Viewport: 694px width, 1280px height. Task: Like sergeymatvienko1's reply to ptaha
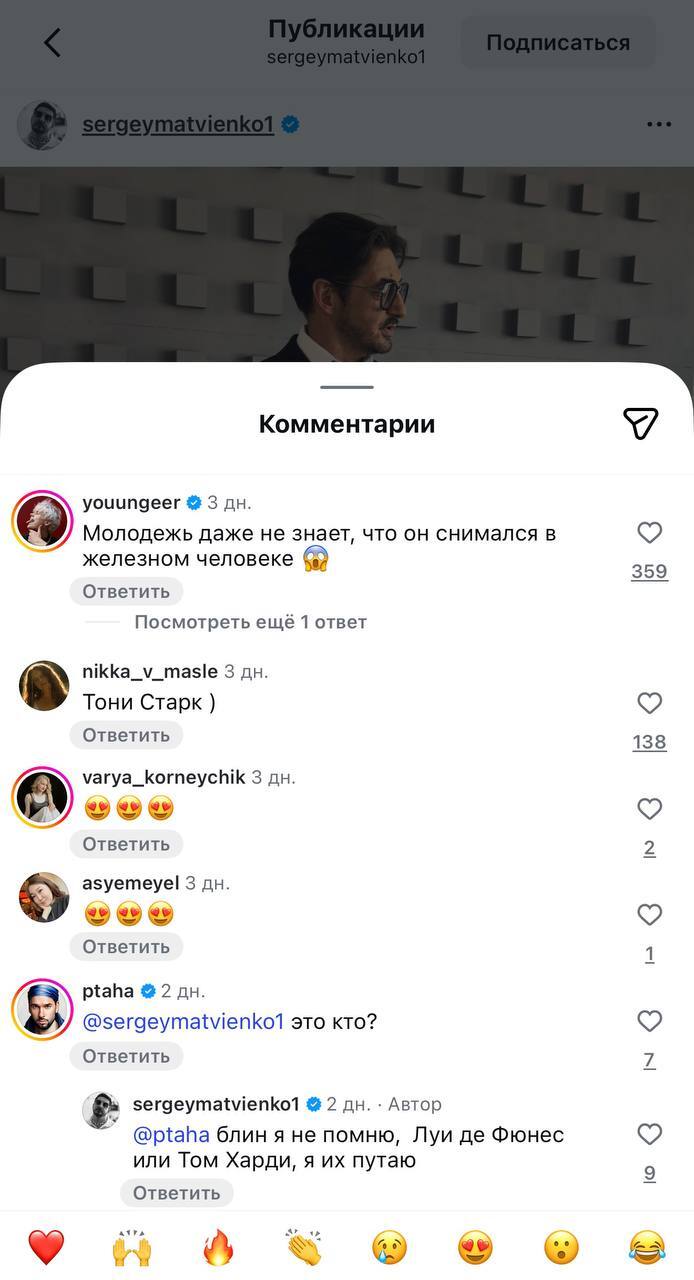[649, 1135]
